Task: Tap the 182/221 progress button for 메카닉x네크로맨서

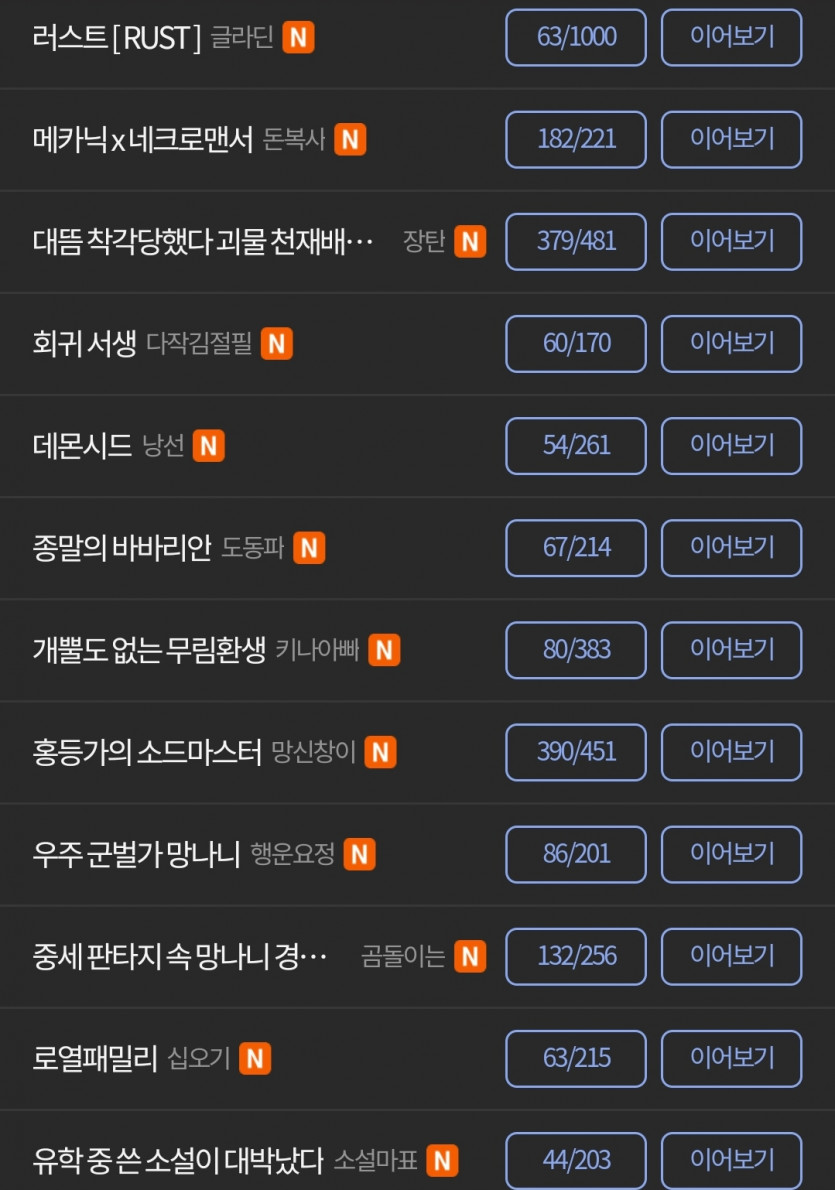Action: (576, 140)
